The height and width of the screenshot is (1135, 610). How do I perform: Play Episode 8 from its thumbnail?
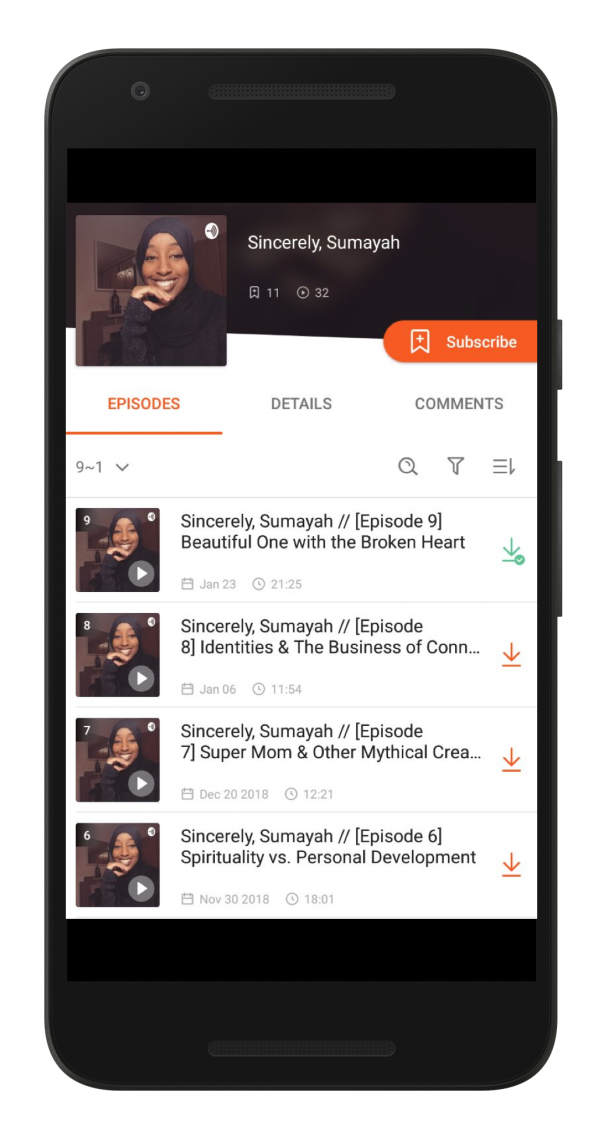coord(141,678)
